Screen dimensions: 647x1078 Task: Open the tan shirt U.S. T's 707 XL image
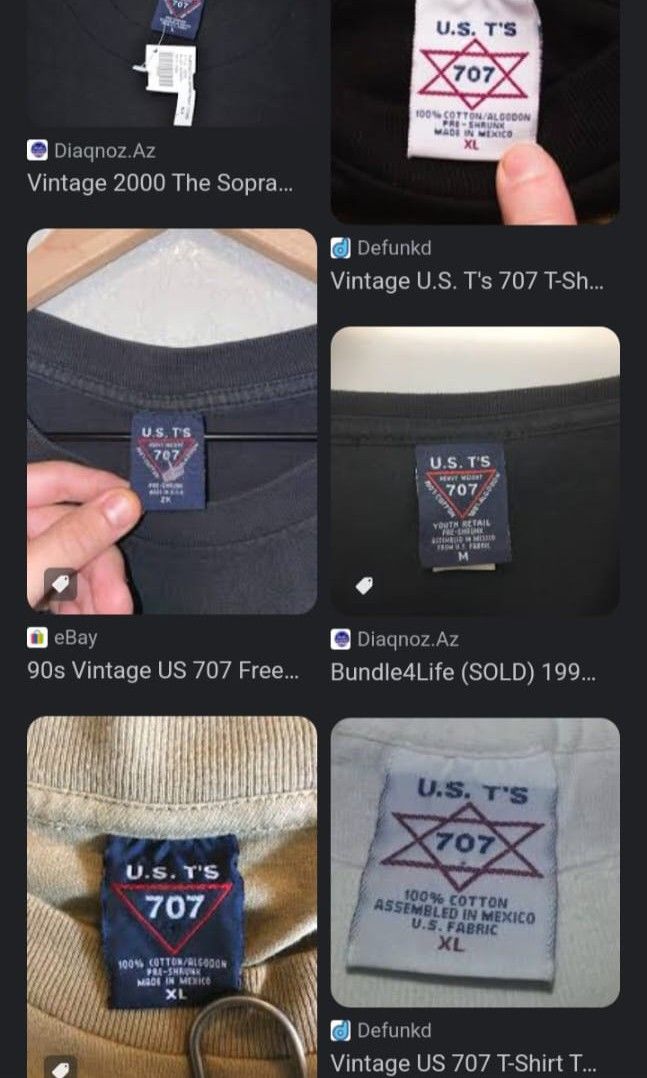(172, 895)
